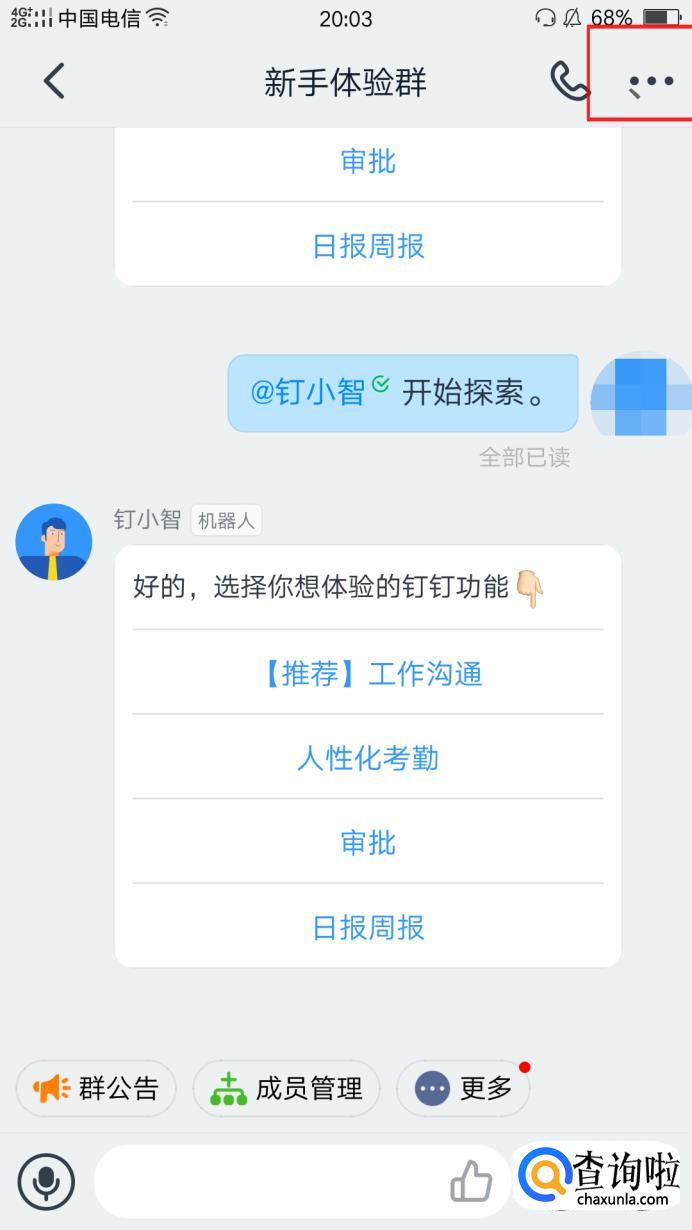The width and height of the screenshot is (692, 1230).
Task: Open 成员管理 shortcut
Action: [286, 1088]
